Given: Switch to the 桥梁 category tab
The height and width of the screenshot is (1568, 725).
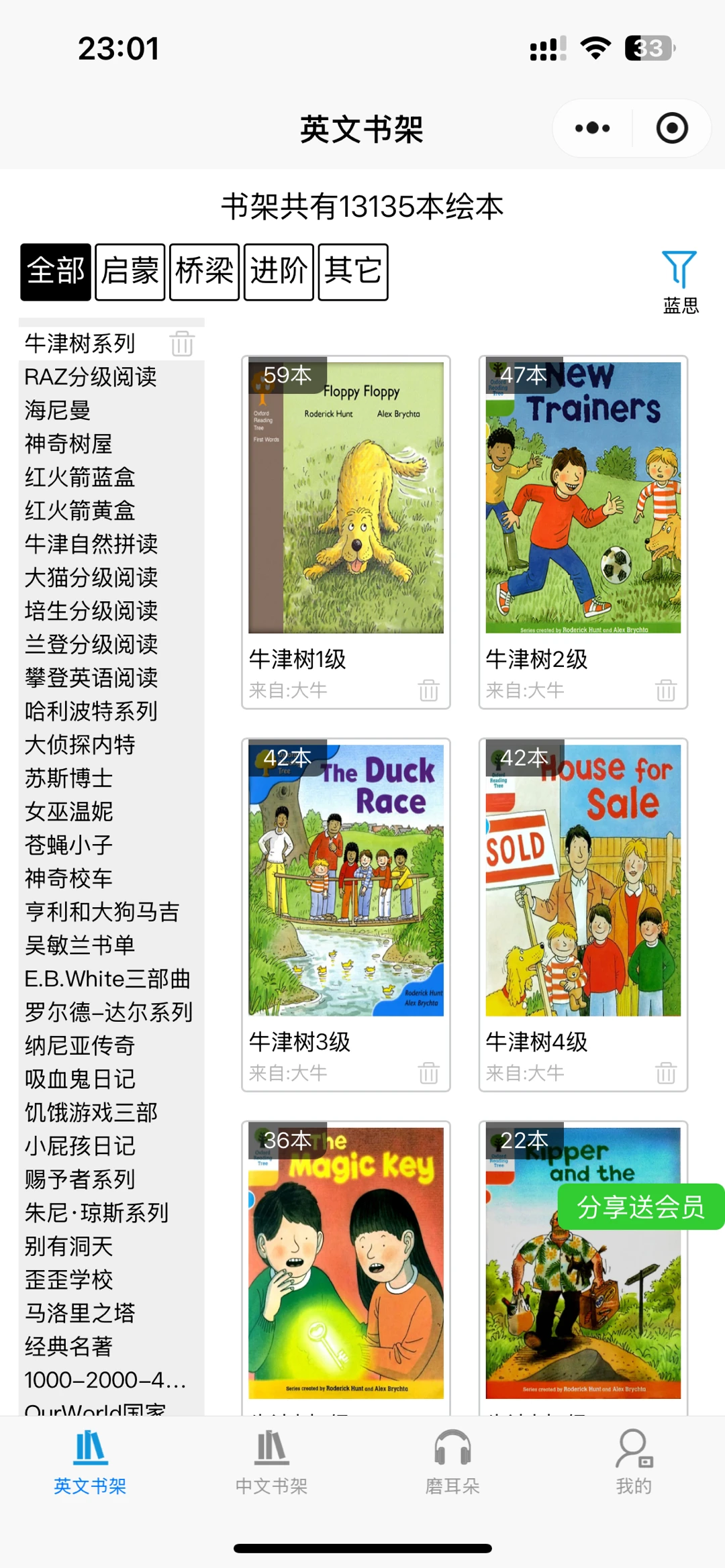Looking at the screenshot, I should pos(205,272).
